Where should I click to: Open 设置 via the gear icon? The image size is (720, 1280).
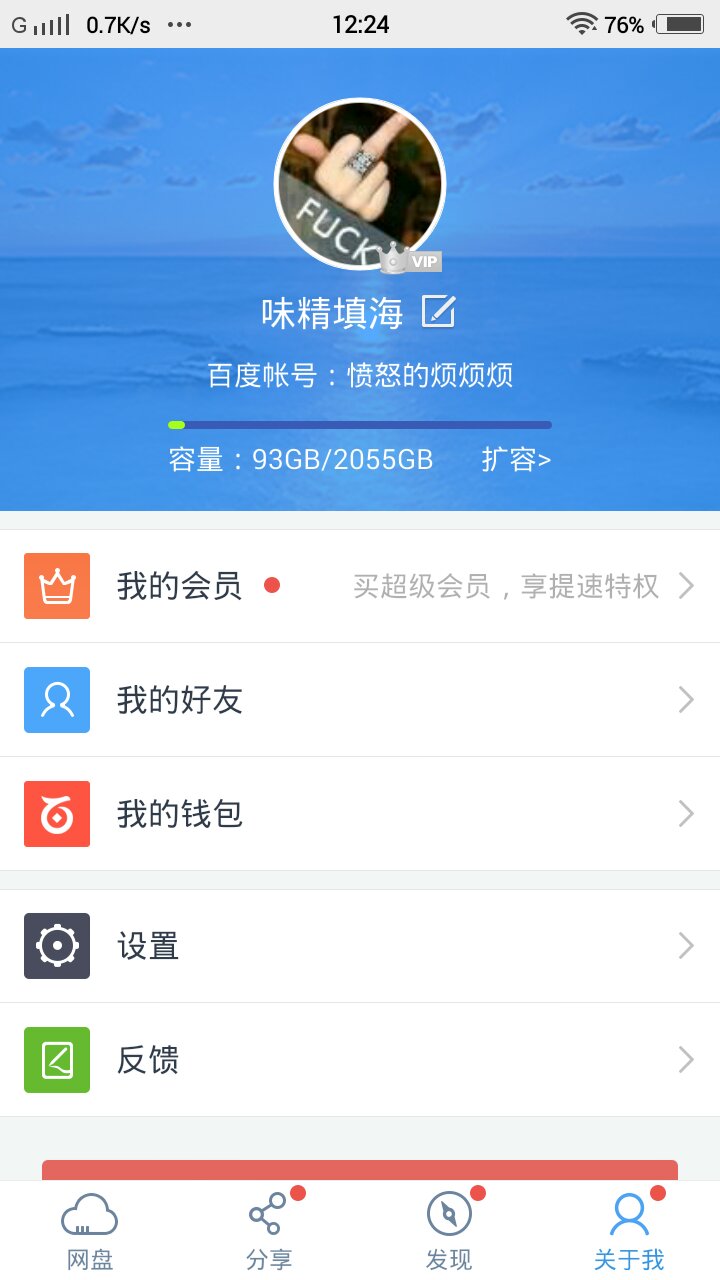click(56, 945)
